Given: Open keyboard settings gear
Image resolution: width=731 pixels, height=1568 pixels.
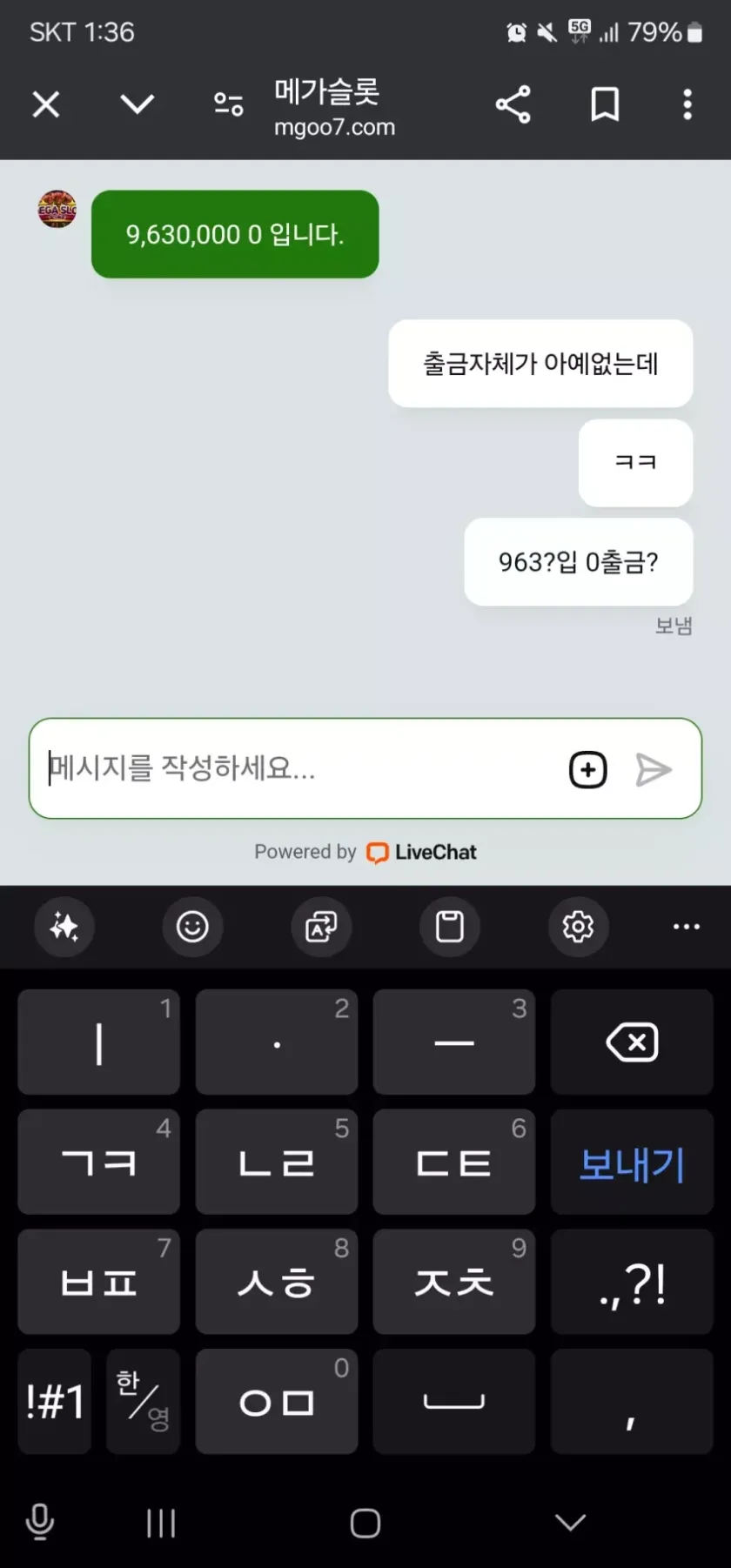Looking at the screenshot, I should coord(578,927).
